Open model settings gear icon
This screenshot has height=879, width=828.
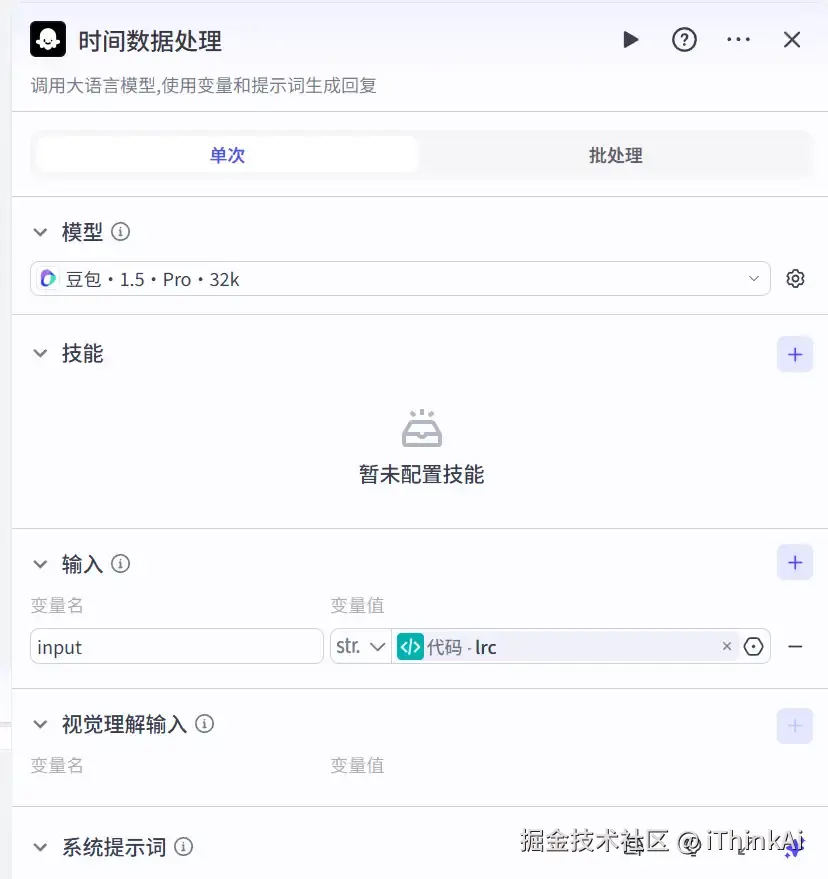[795, 279]
